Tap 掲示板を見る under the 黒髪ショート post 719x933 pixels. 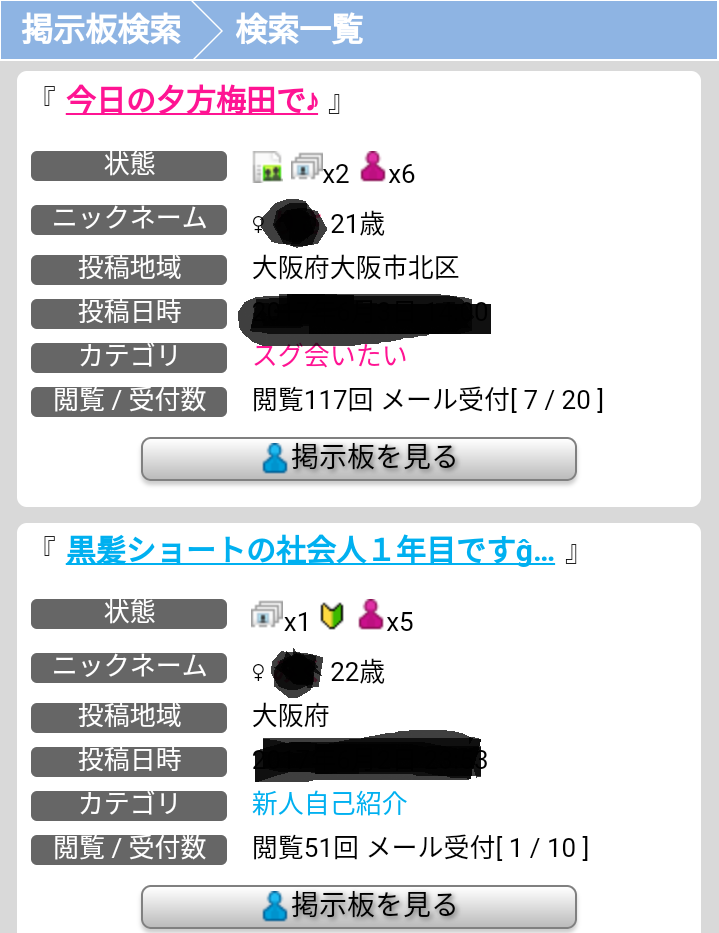pos(359,906)
